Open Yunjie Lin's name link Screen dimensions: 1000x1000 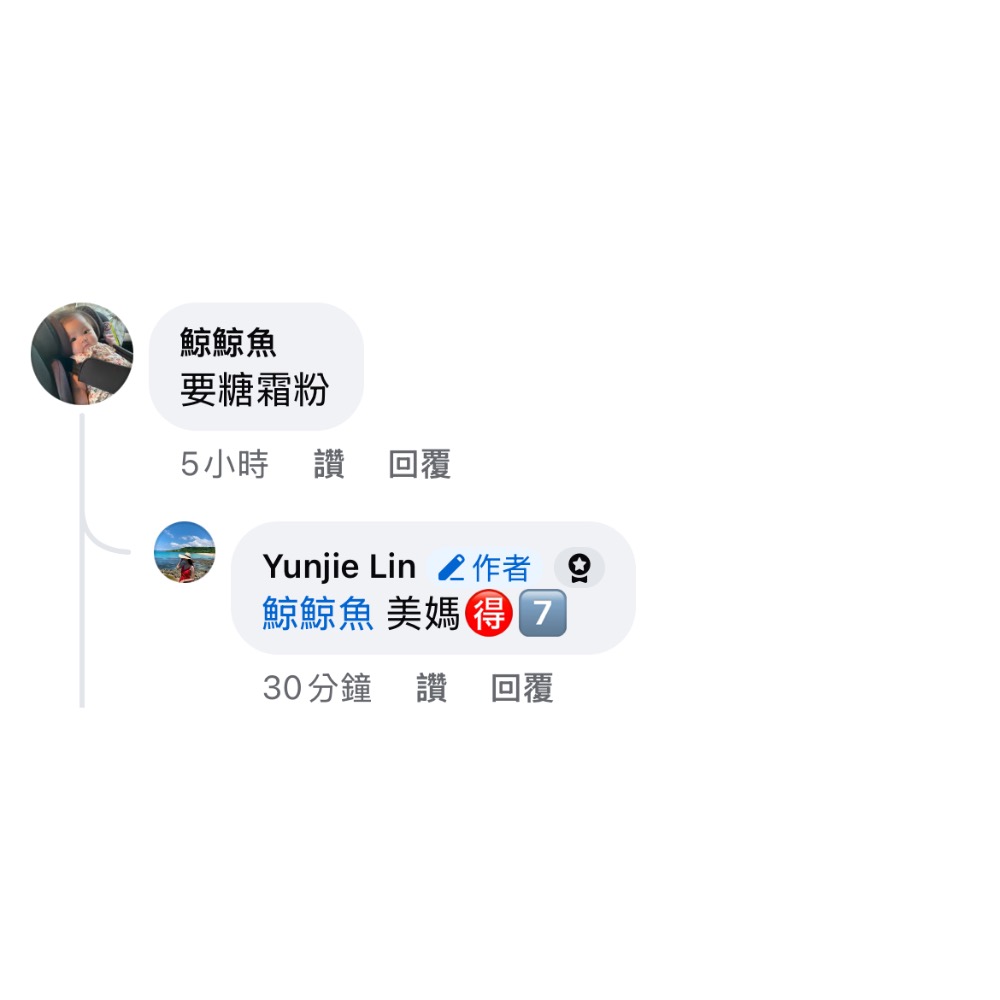(339, 566)
